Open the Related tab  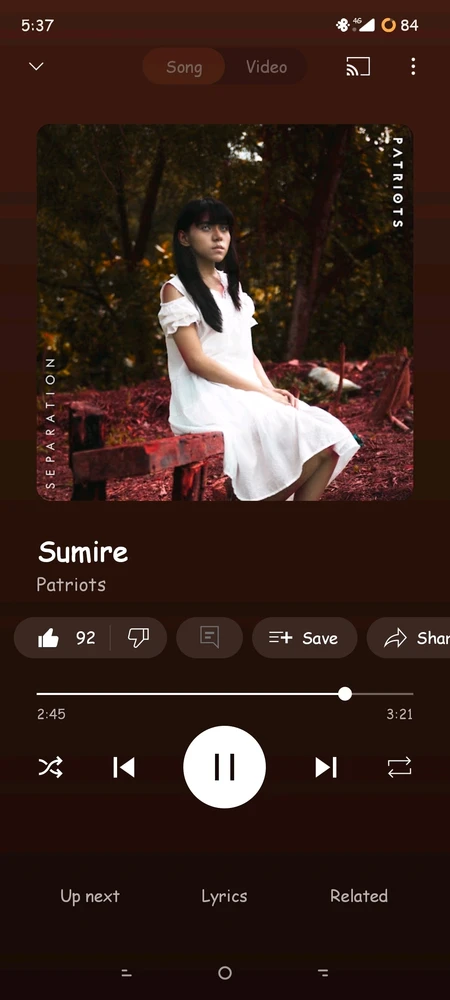(359, 896)
